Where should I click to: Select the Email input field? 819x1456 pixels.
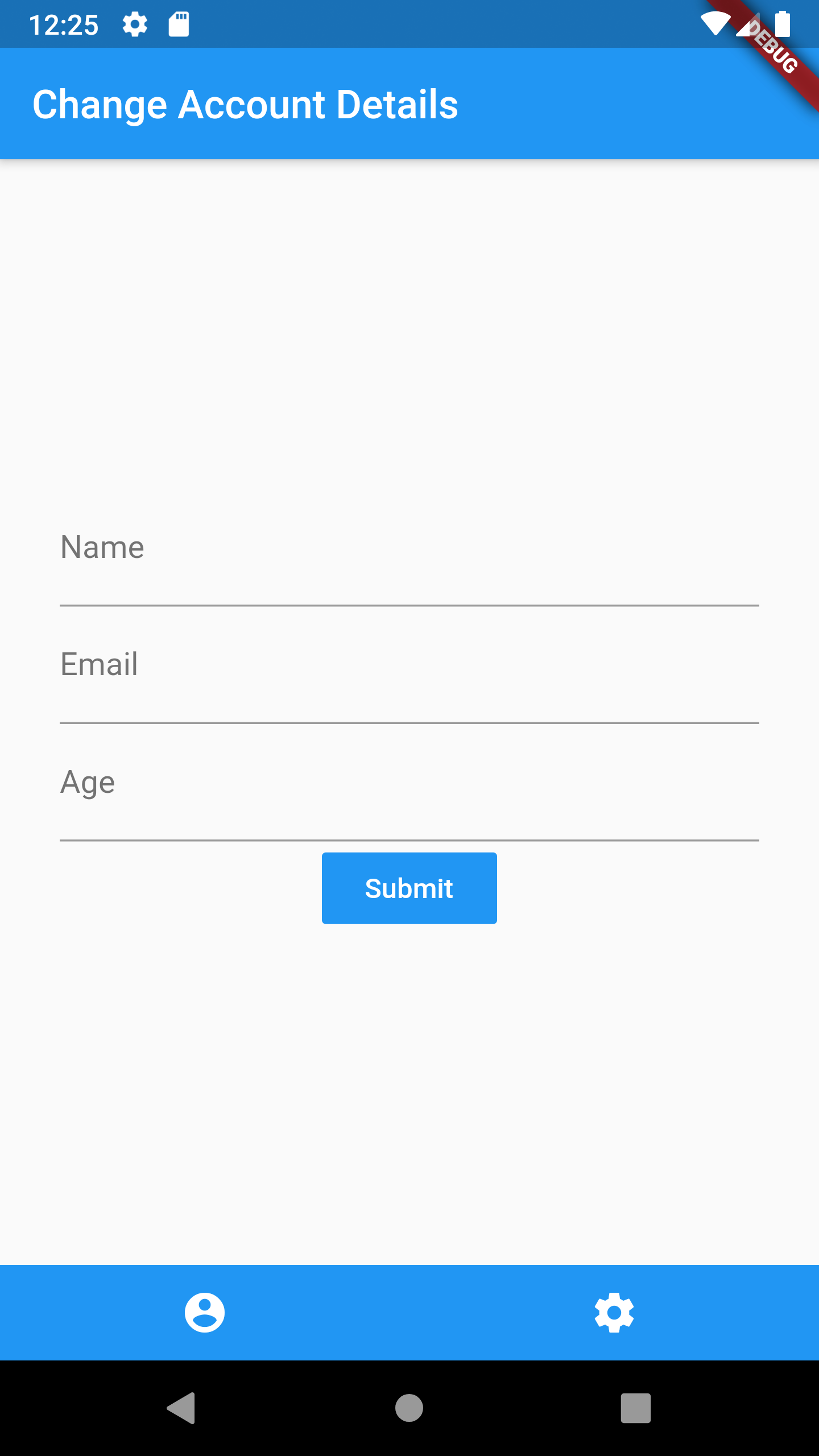409,680
